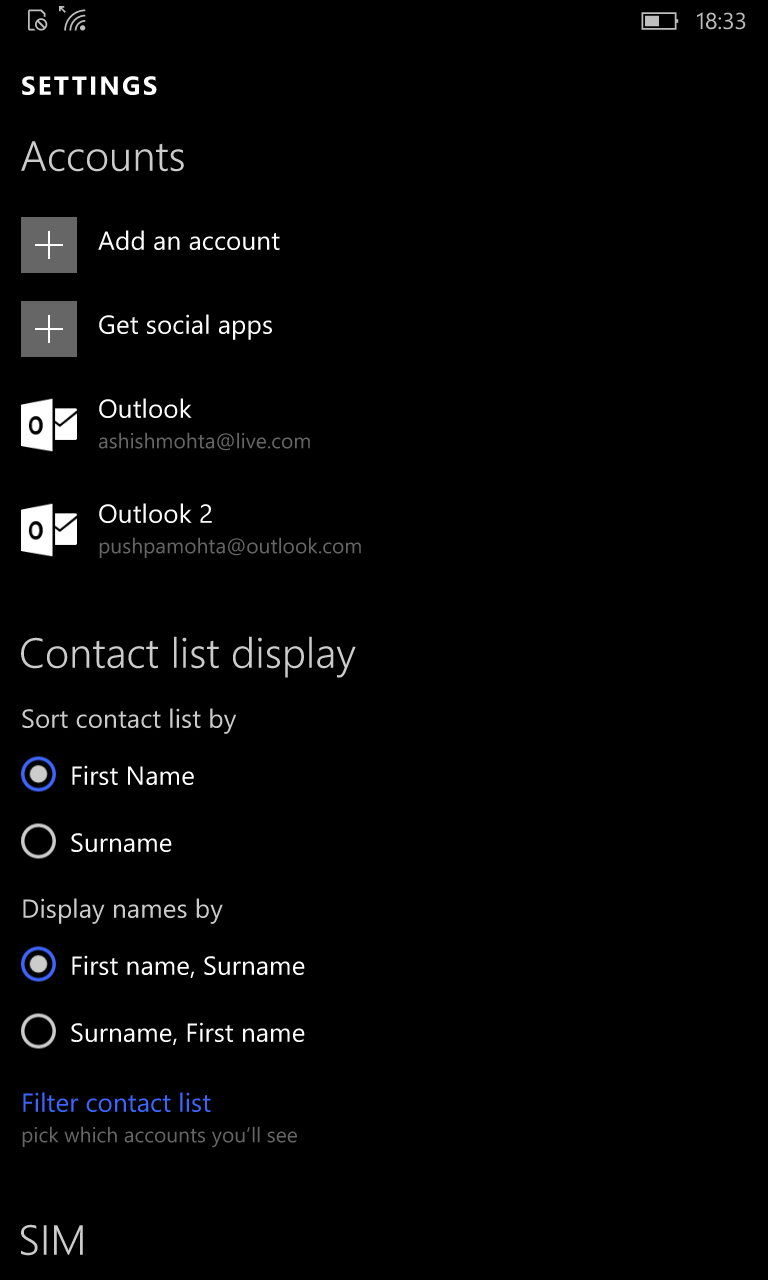This screenshot has height=1280, width=768.
Task: Choose Surname, First name display
Action: [x=163, y=1033]
